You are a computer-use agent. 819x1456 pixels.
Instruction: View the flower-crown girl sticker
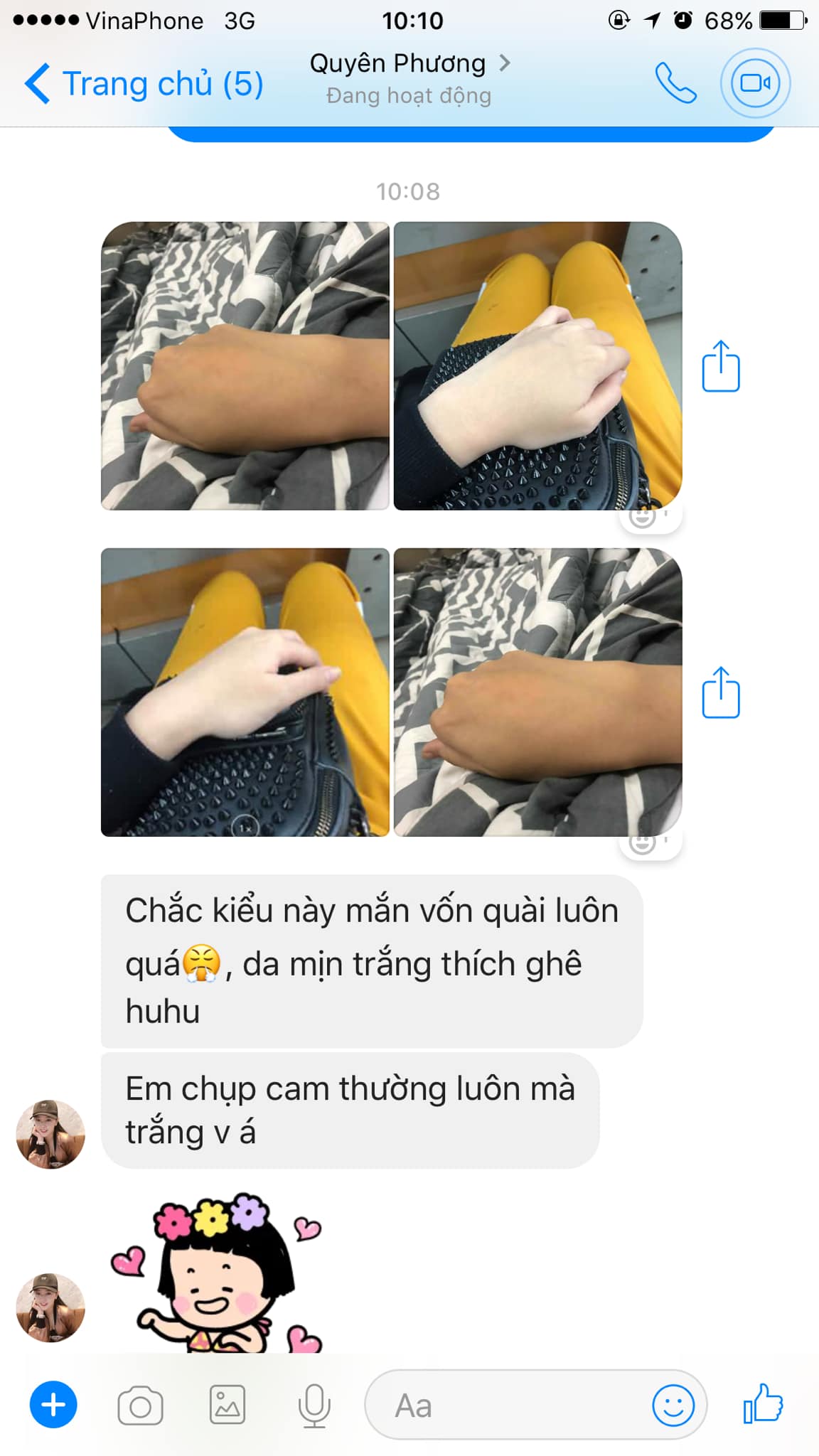(x=217, y=1274)
